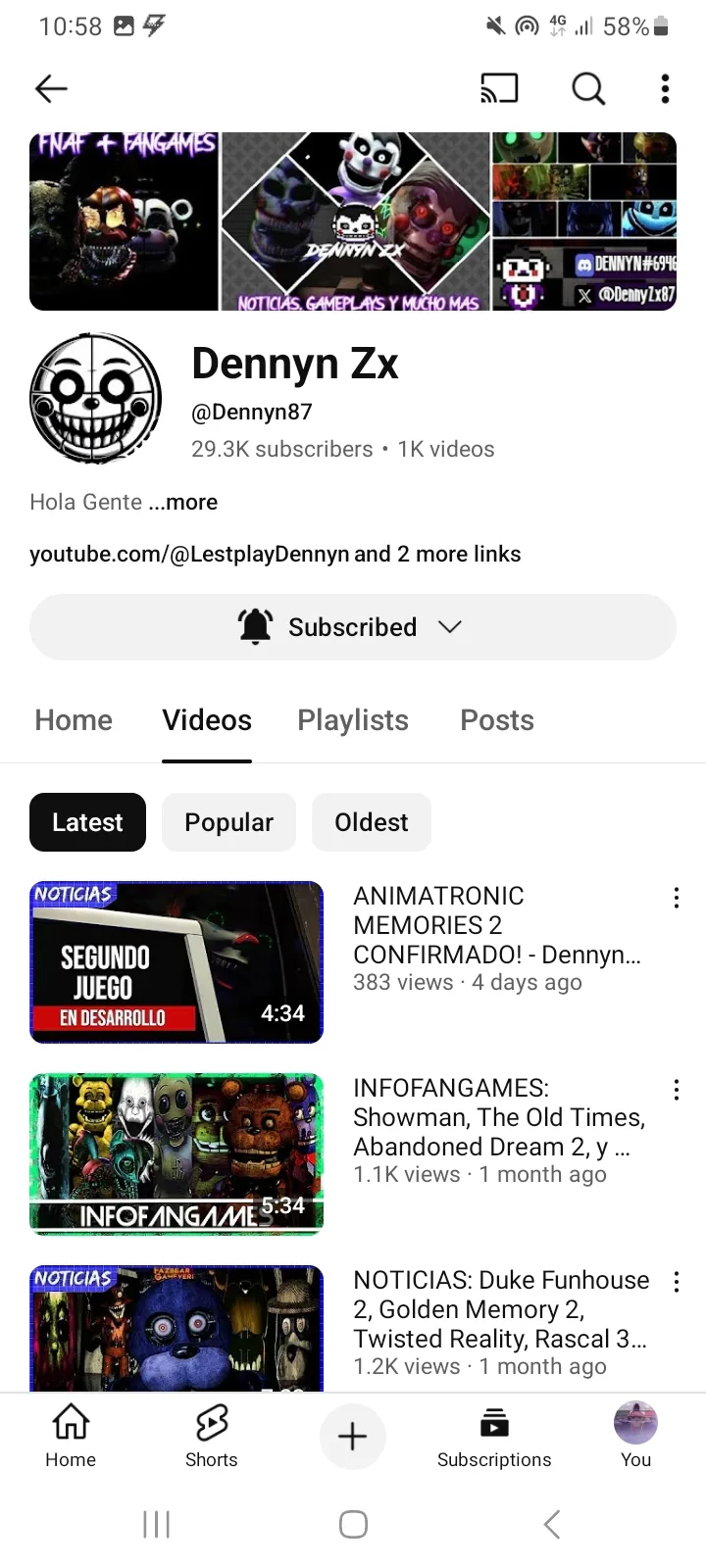Go back using the top arrow

point(51,89)
